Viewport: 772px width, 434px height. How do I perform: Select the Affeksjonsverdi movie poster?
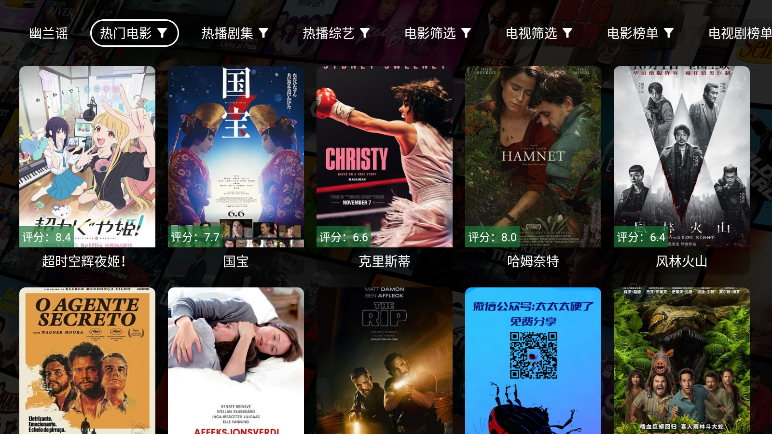tap(236, 361)
